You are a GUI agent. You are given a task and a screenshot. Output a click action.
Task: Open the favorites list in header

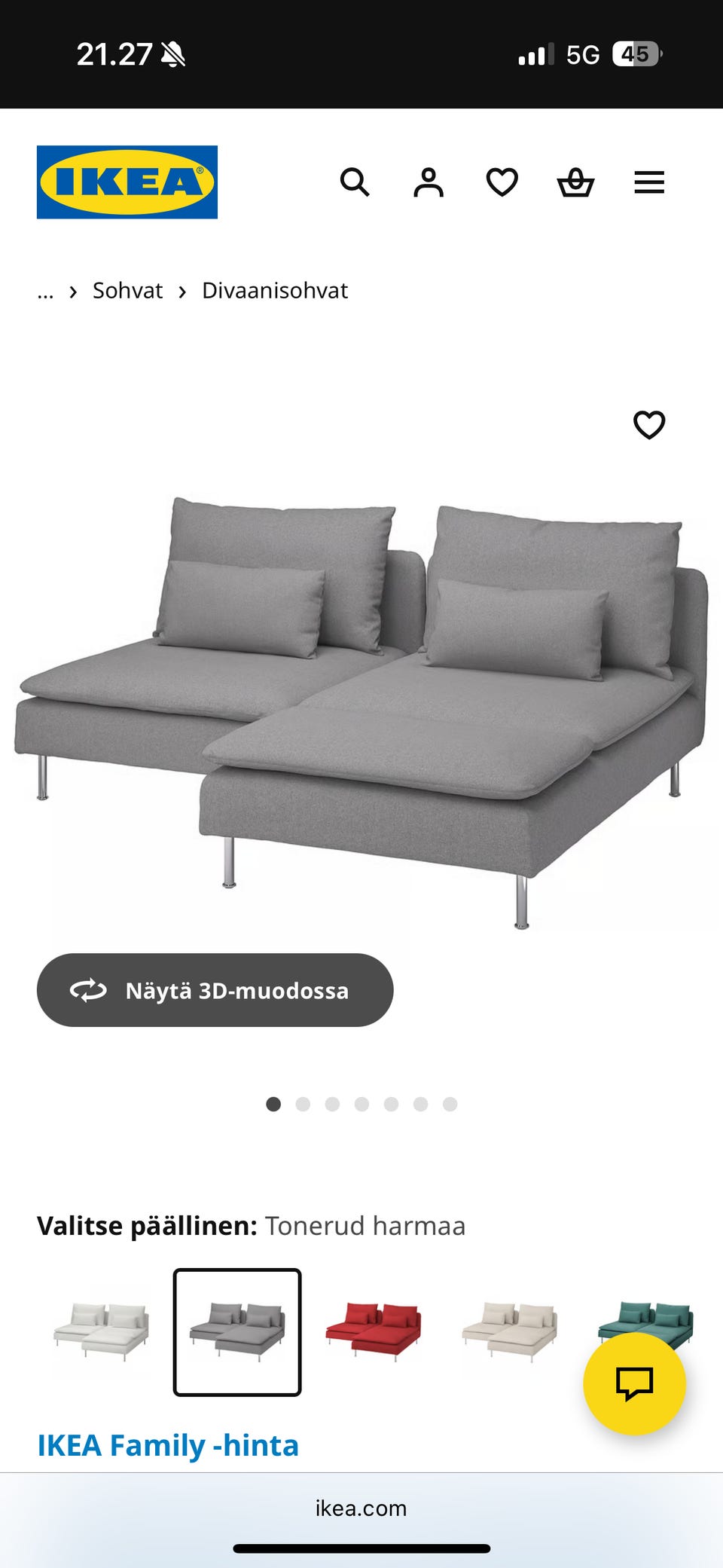tap(502, 182)
